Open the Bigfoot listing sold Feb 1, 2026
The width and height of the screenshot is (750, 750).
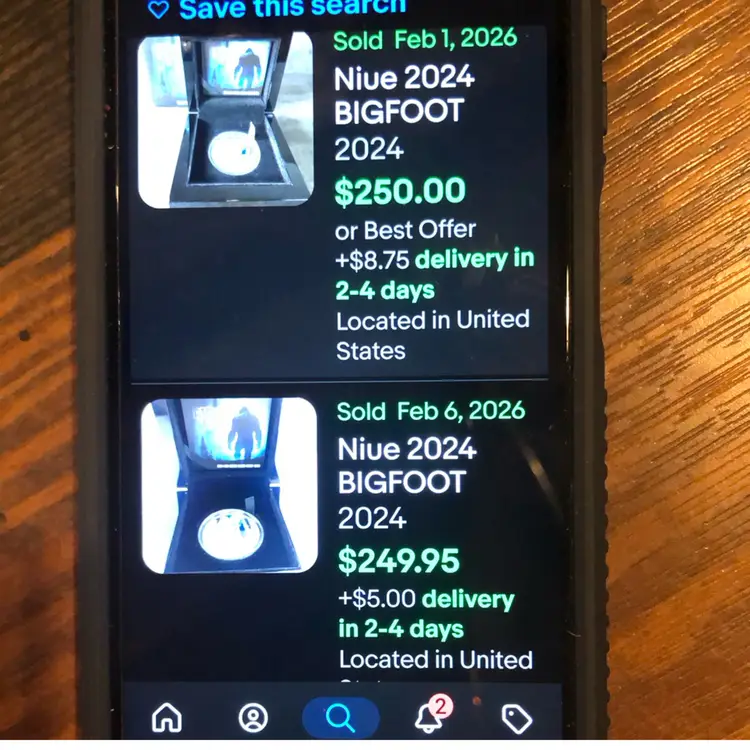[x=404, y=93]
